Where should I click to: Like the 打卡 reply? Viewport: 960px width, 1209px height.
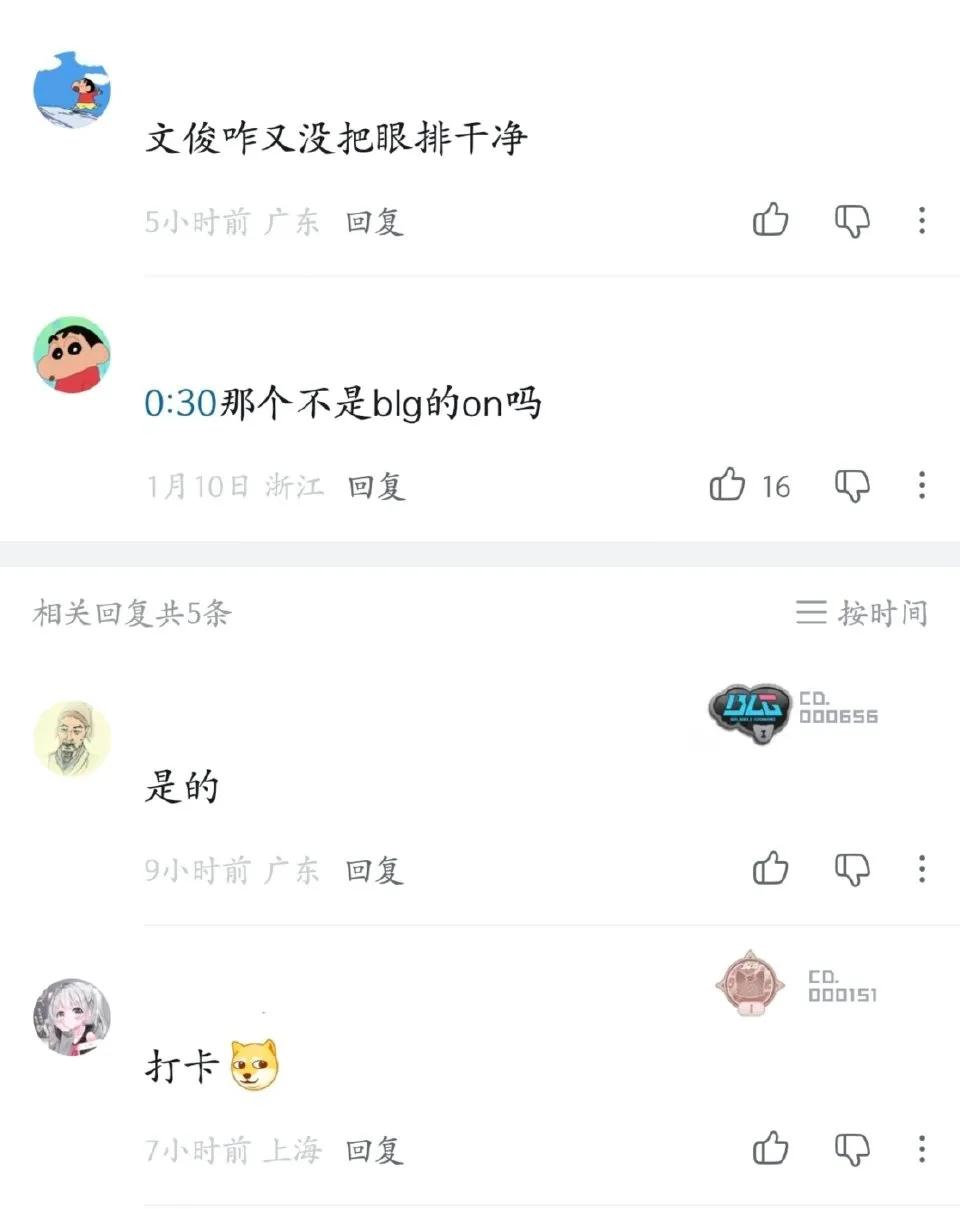click(770, 1148)
